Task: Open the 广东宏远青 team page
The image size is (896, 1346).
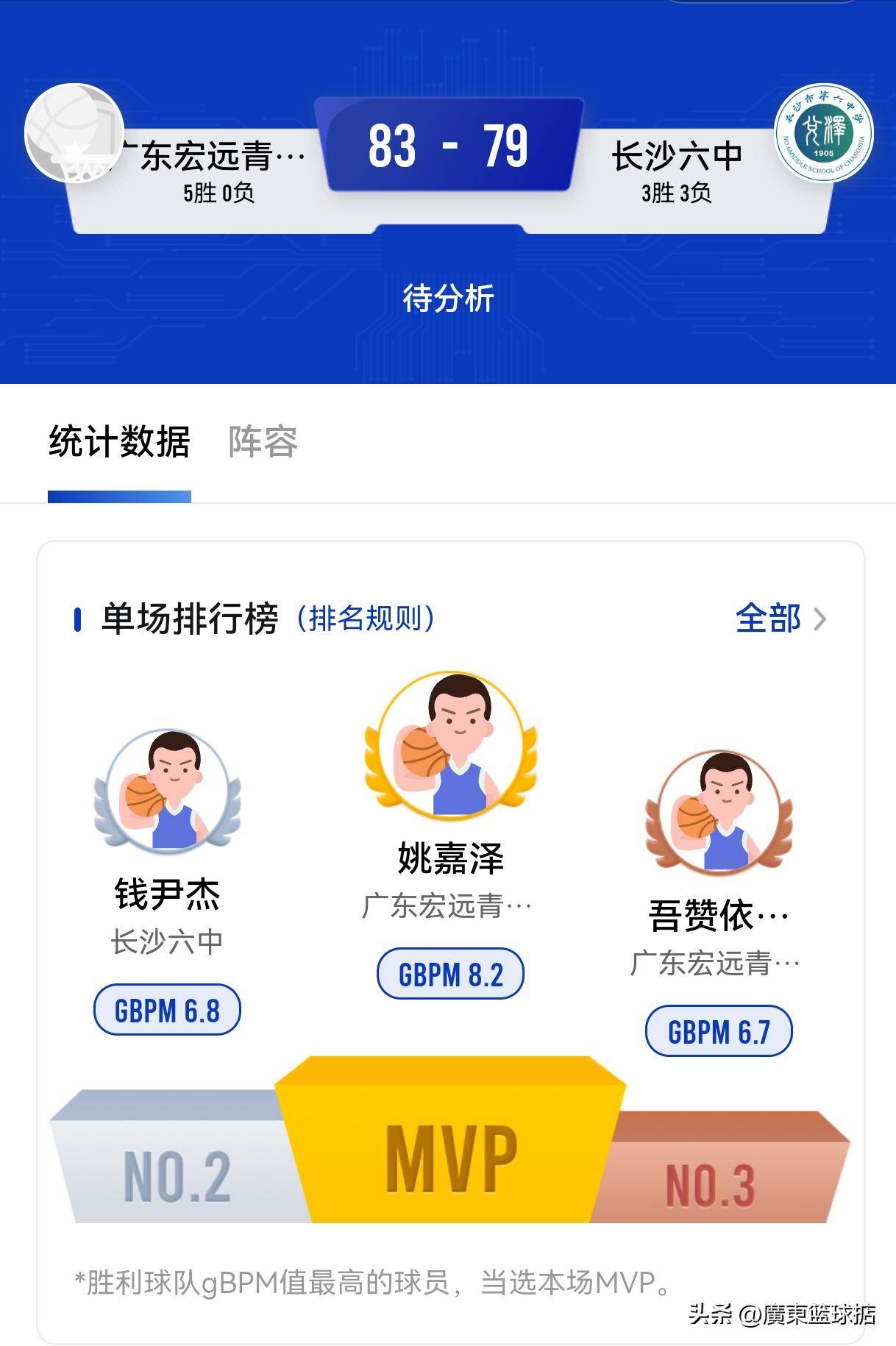Action: point(74,133)
